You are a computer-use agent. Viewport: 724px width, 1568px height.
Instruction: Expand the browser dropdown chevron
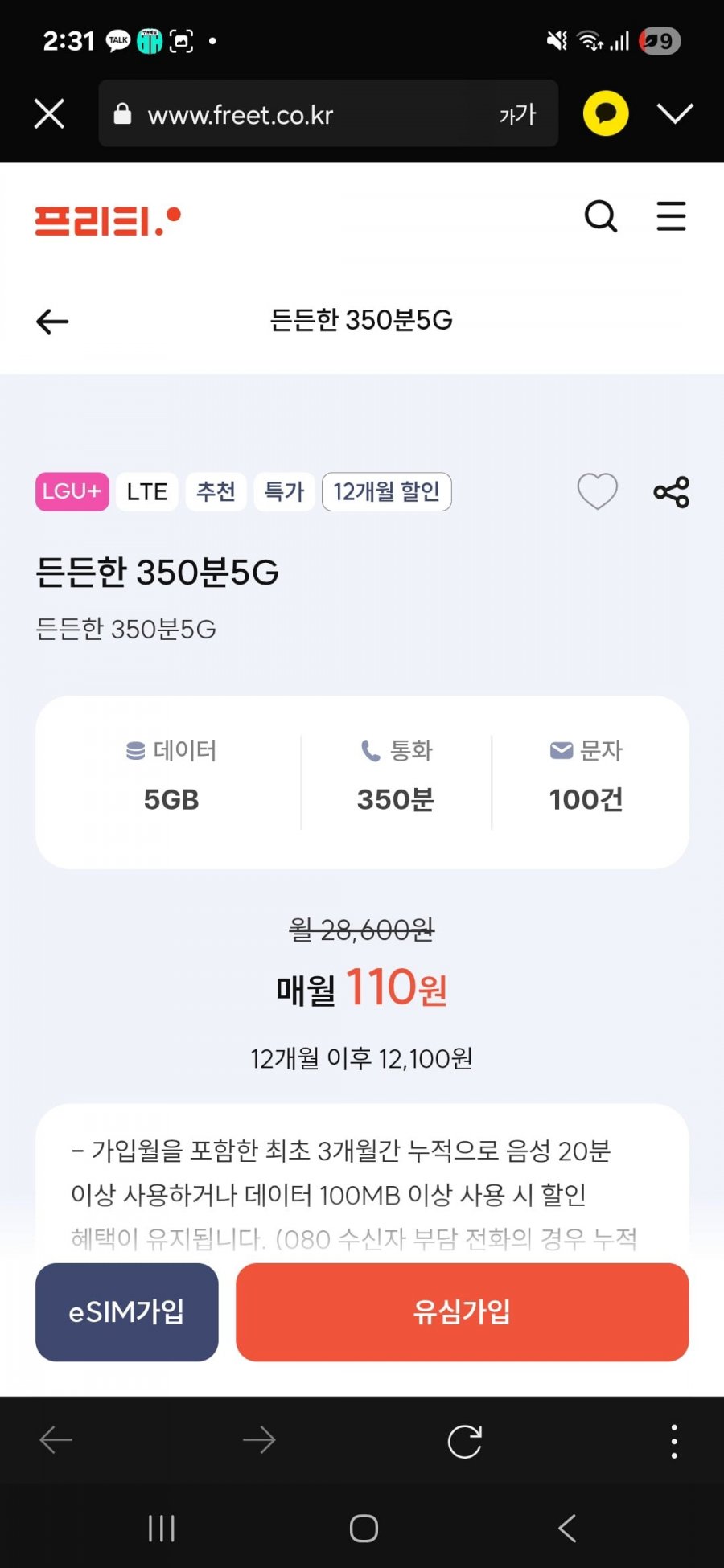[x=674, y=113]
